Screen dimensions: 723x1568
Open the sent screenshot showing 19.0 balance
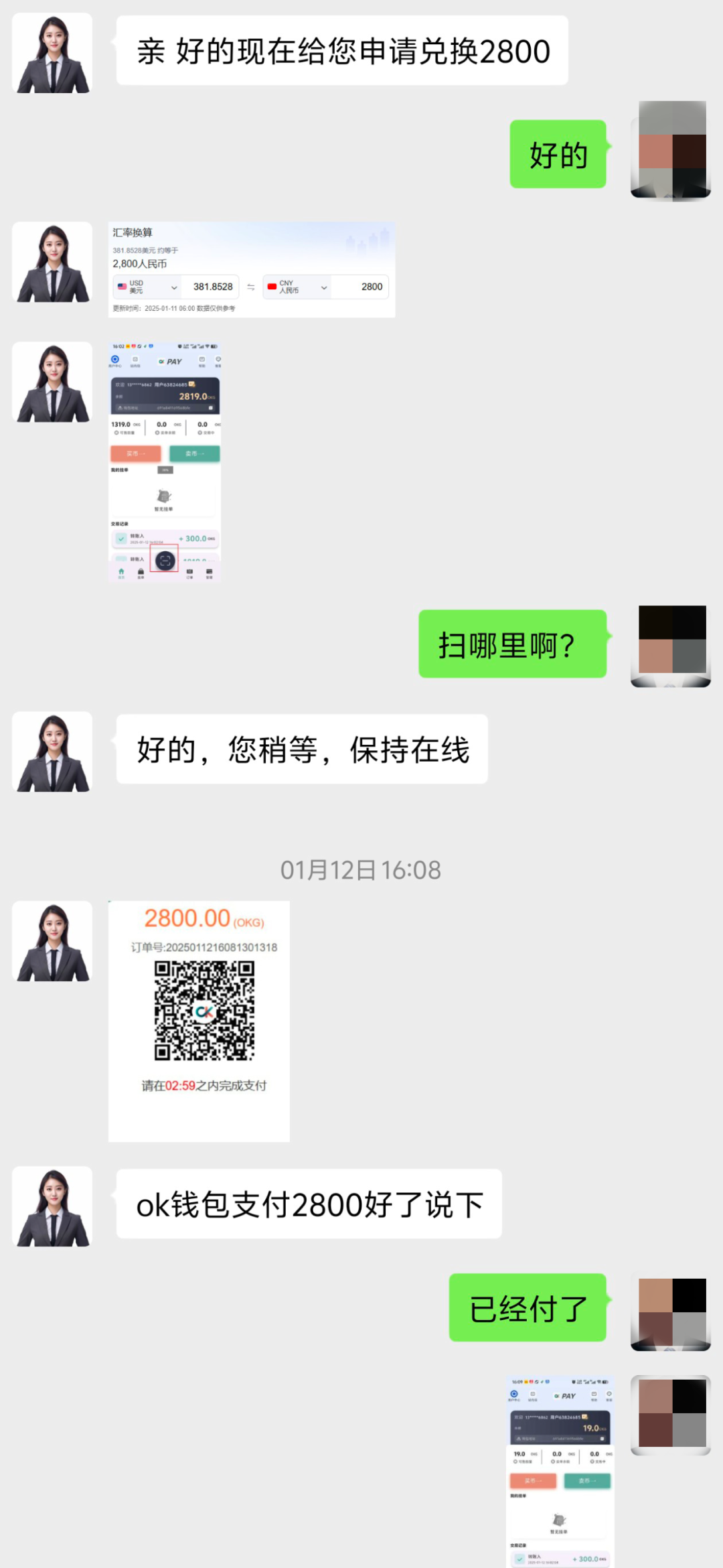[560, 1471]
